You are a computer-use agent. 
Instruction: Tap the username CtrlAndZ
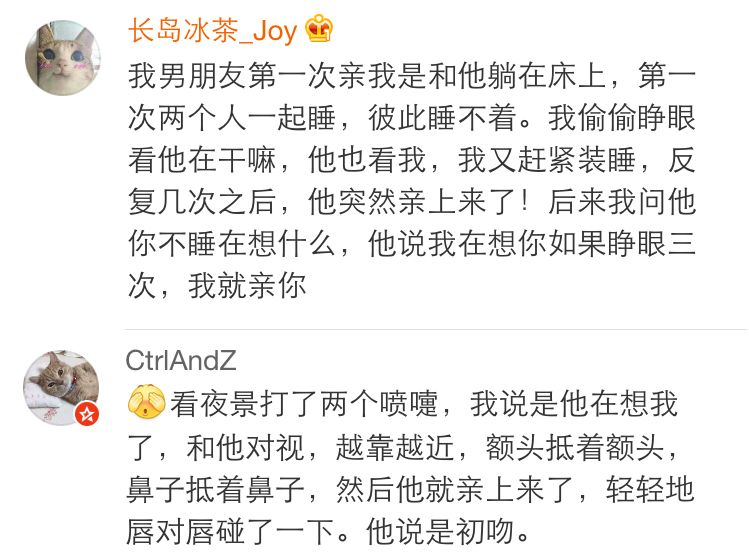pyautogui.click(x=181, y=360)
